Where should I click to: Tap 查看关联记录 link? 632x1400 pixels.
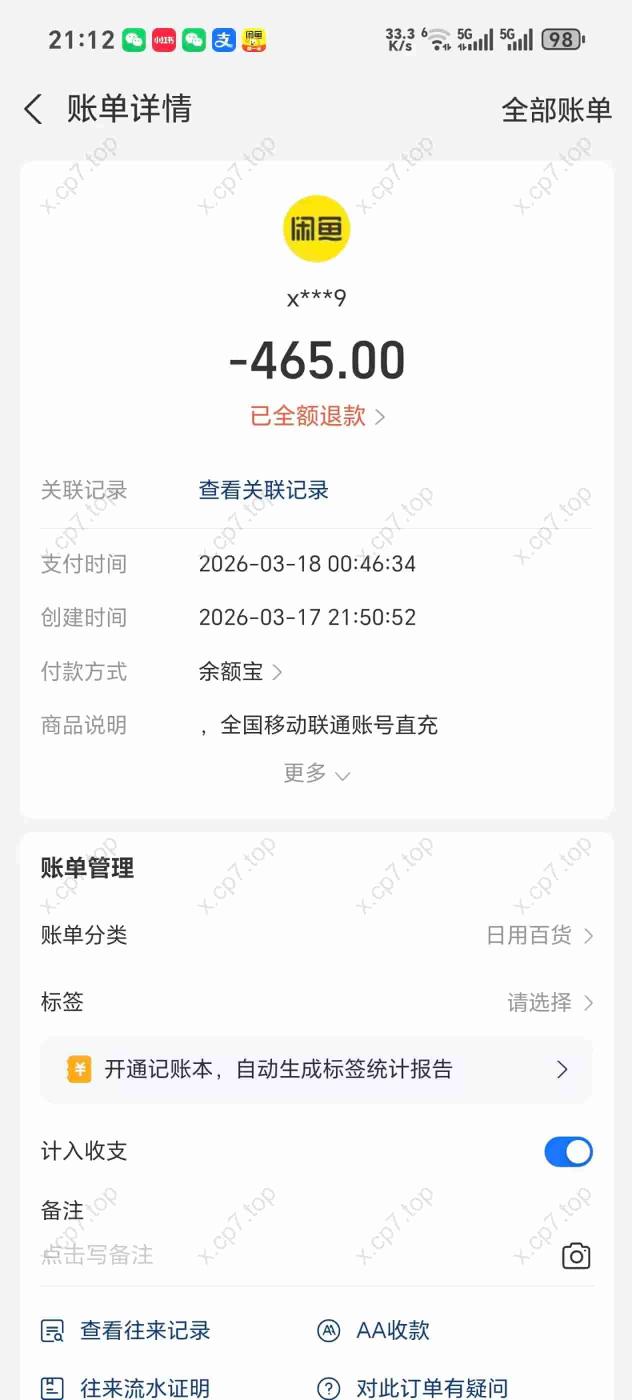pyautogui.click(x=264, y=490)
